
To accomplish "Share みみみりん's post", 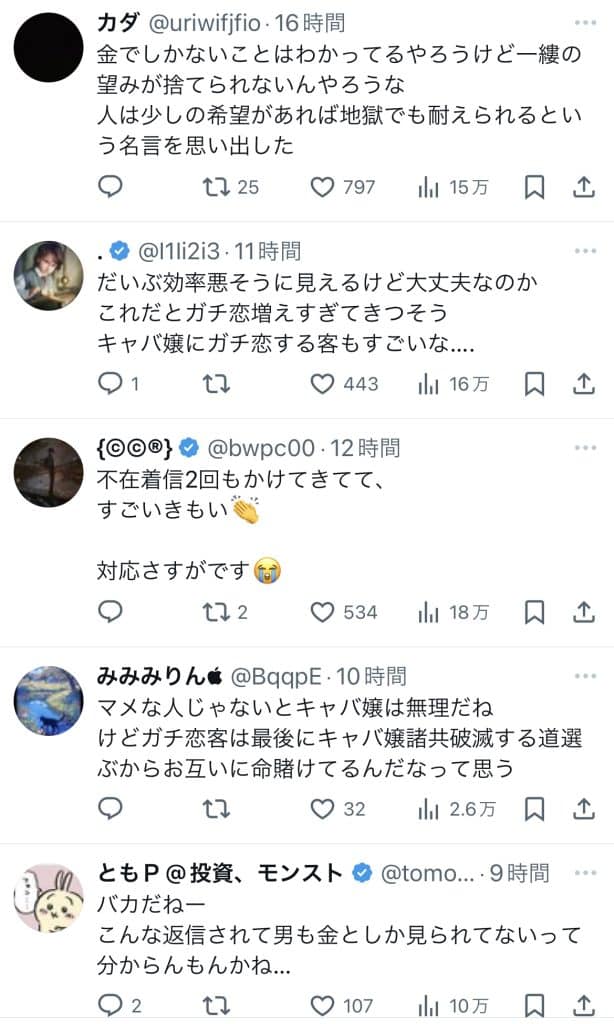I will (x=584, y=808).
